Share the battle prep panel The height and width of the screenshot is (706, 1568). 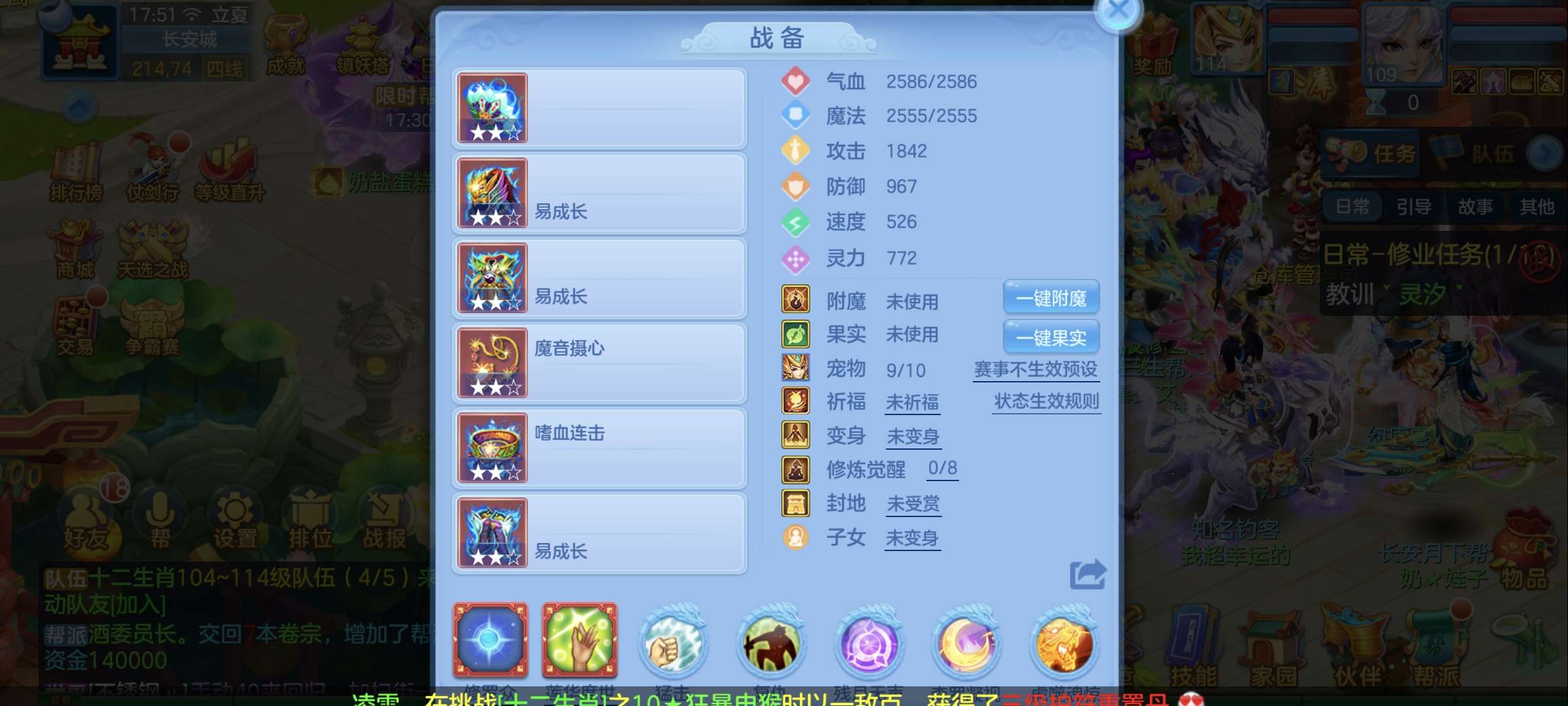point(1088,575)
